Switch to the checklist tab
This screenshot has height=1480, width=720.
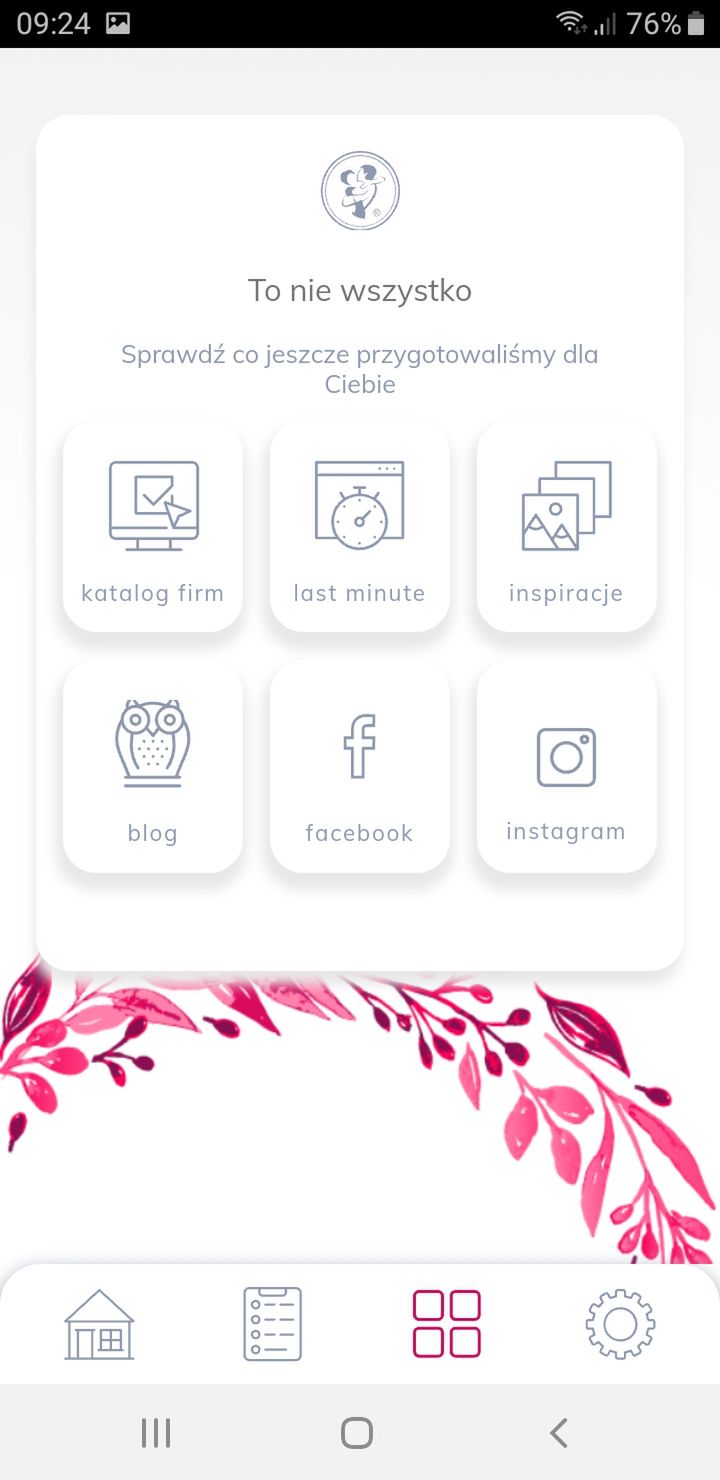(x=272, y=1324)
